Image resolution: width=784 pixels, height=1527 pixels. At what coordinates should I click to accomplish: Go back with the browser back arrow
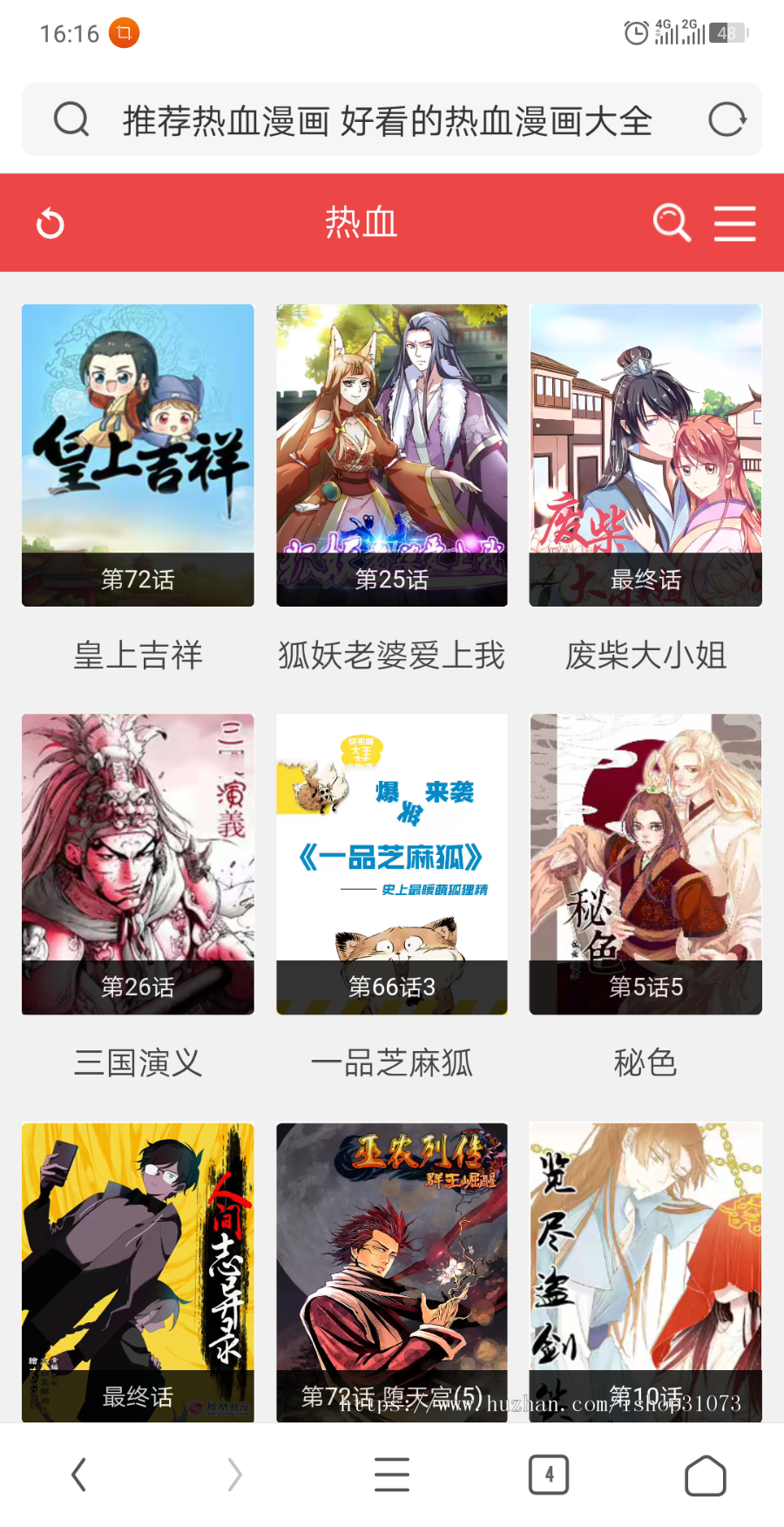(x=78, y=1475)
